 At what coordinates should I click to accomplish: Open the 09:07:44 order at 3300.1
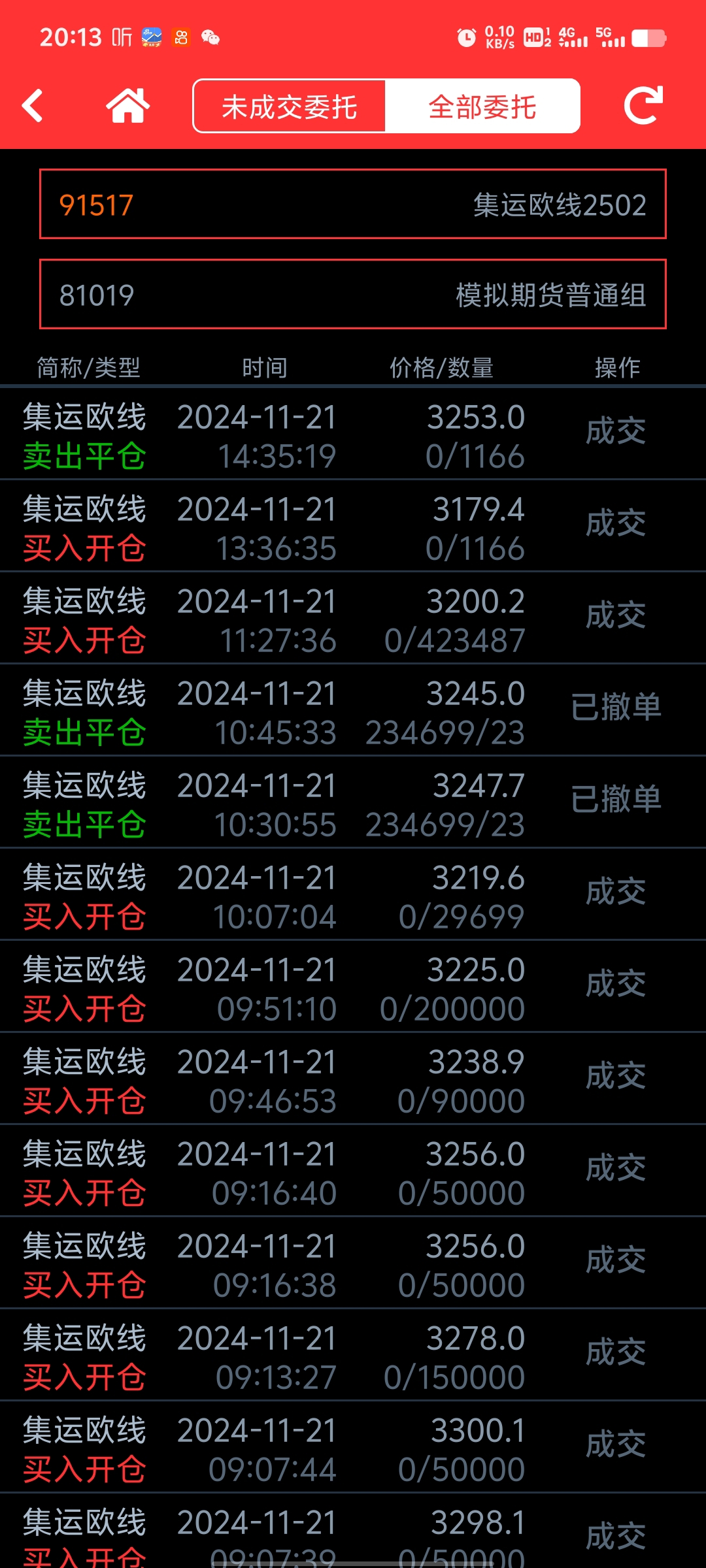click(353, 1448)
